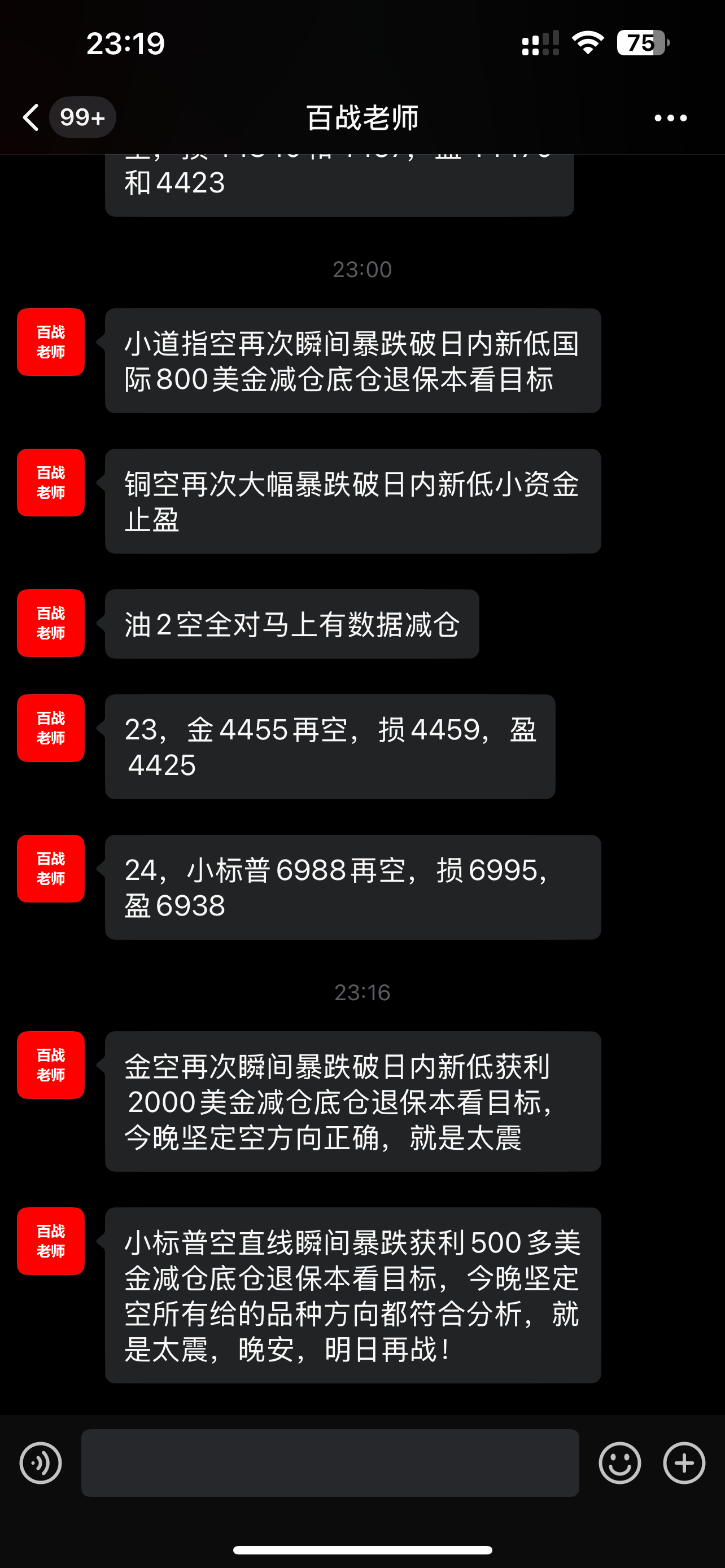Tap the avatar beside the 铜空 message
Viewport: 725px width, 1568px height.
(x=50, y=482)
